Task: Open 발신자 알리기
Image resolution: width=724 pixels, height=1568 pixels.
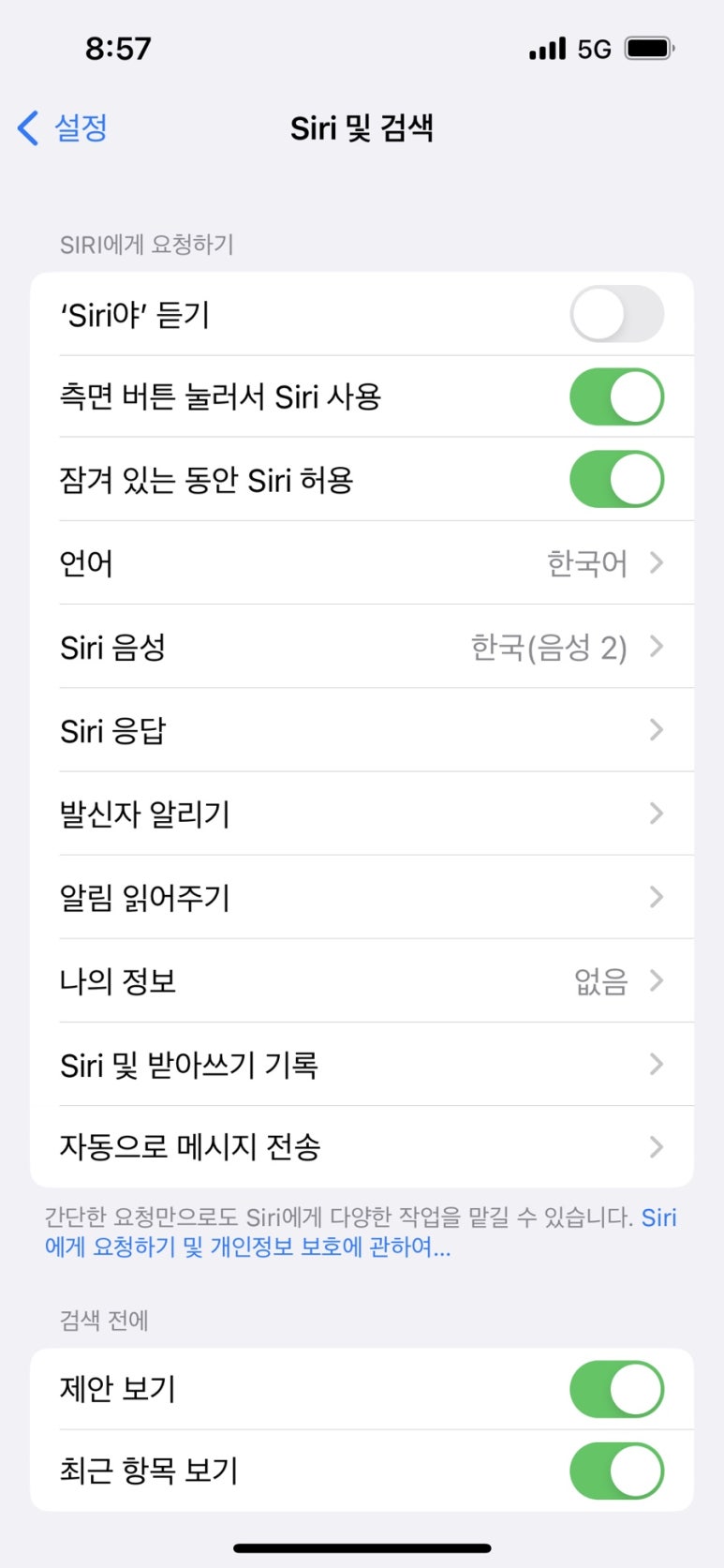Action: tap(362, 814)
